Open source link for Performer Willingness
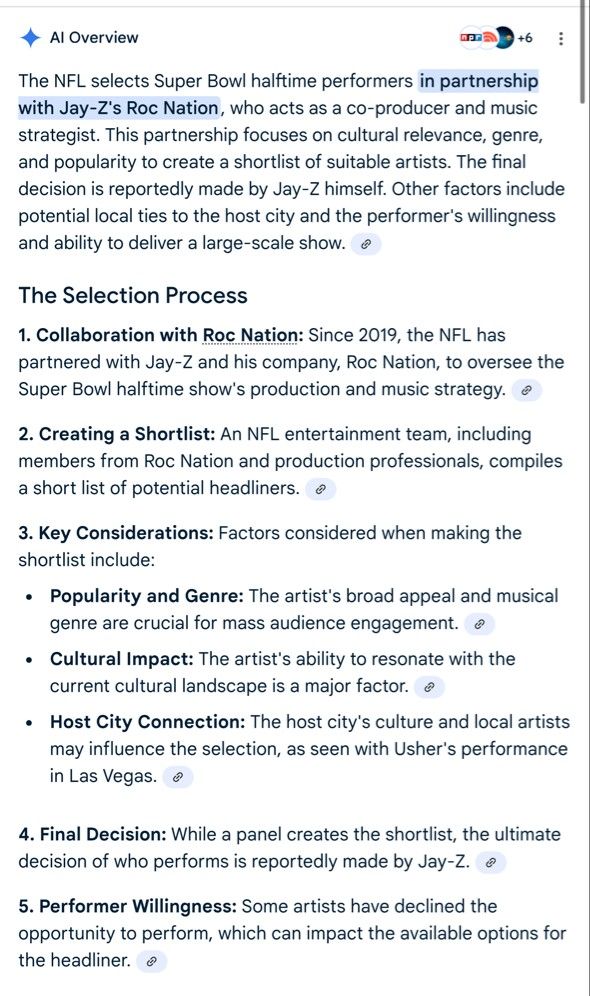Image resolution: width=590 pixels, height=996 pixels. point(151,961)
